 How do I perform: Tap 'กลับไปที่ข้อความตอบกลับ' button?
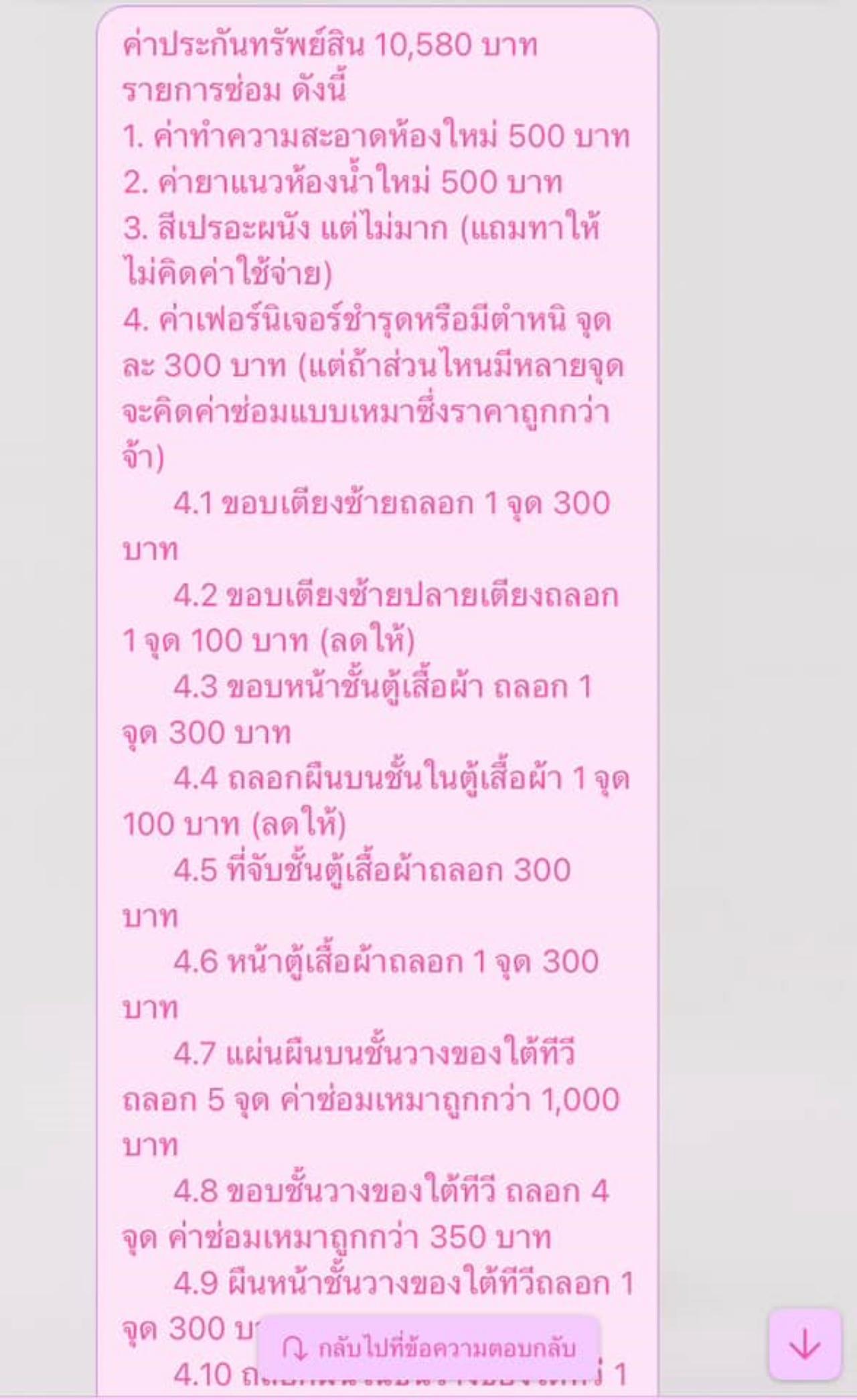tap(428, 1347)
